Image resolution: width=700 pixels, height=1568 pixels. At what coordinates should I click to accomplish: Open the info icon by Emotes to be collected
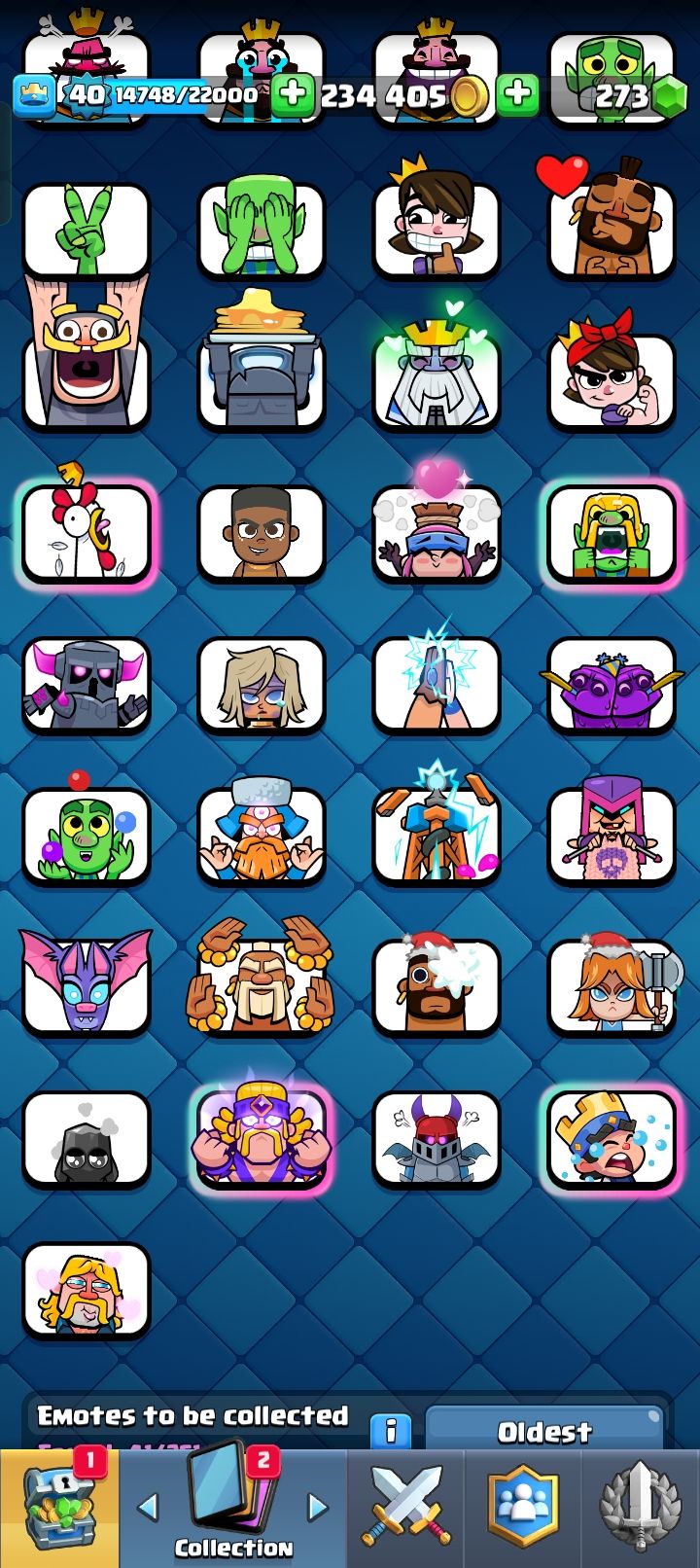pyautogui.click(x=391, y=1430)
